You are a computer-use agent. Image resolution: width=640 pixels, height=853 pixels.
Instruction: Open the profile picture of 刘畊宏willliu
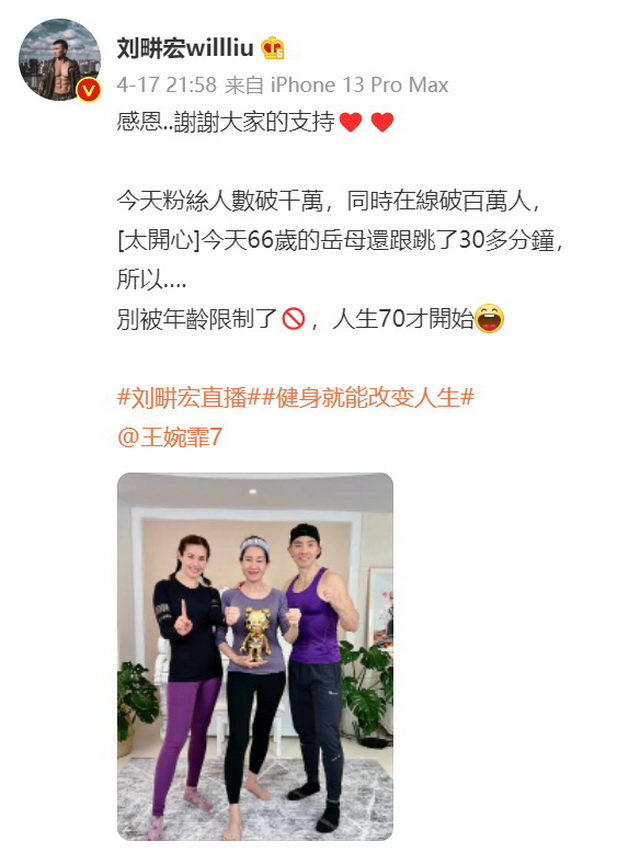point(60,60)
